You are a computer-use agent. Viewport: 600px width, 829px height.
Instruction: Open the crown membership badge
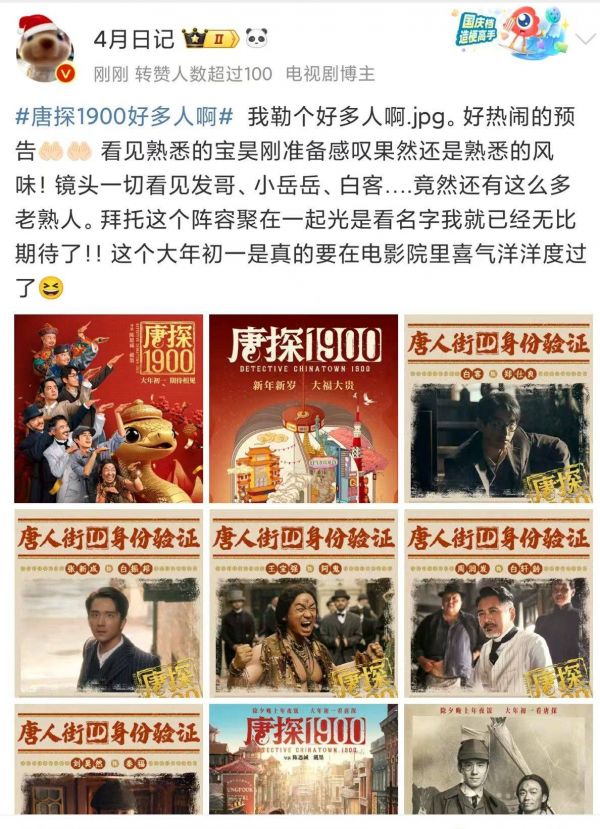[x=213, y=39]
